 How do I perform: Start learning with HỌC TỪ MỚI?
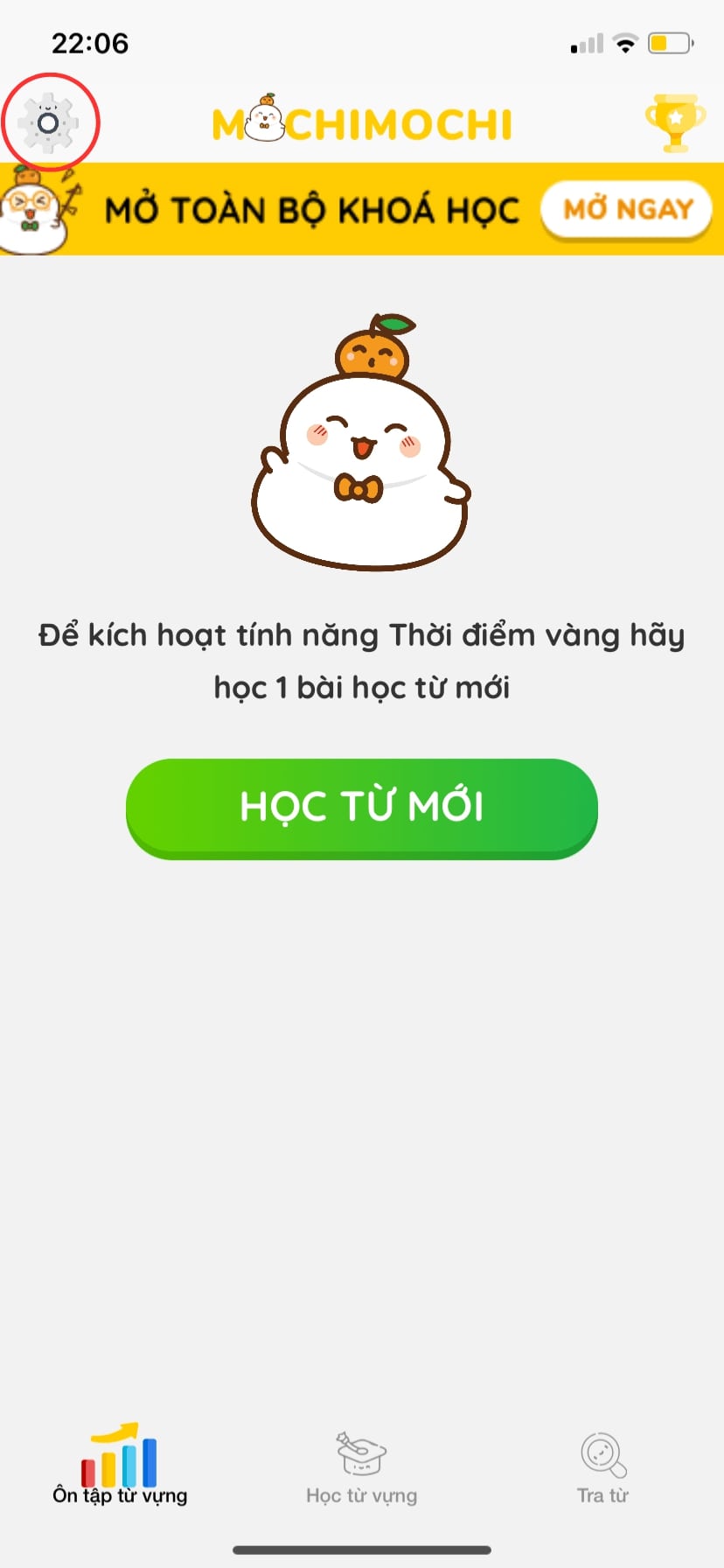point(361,807)
